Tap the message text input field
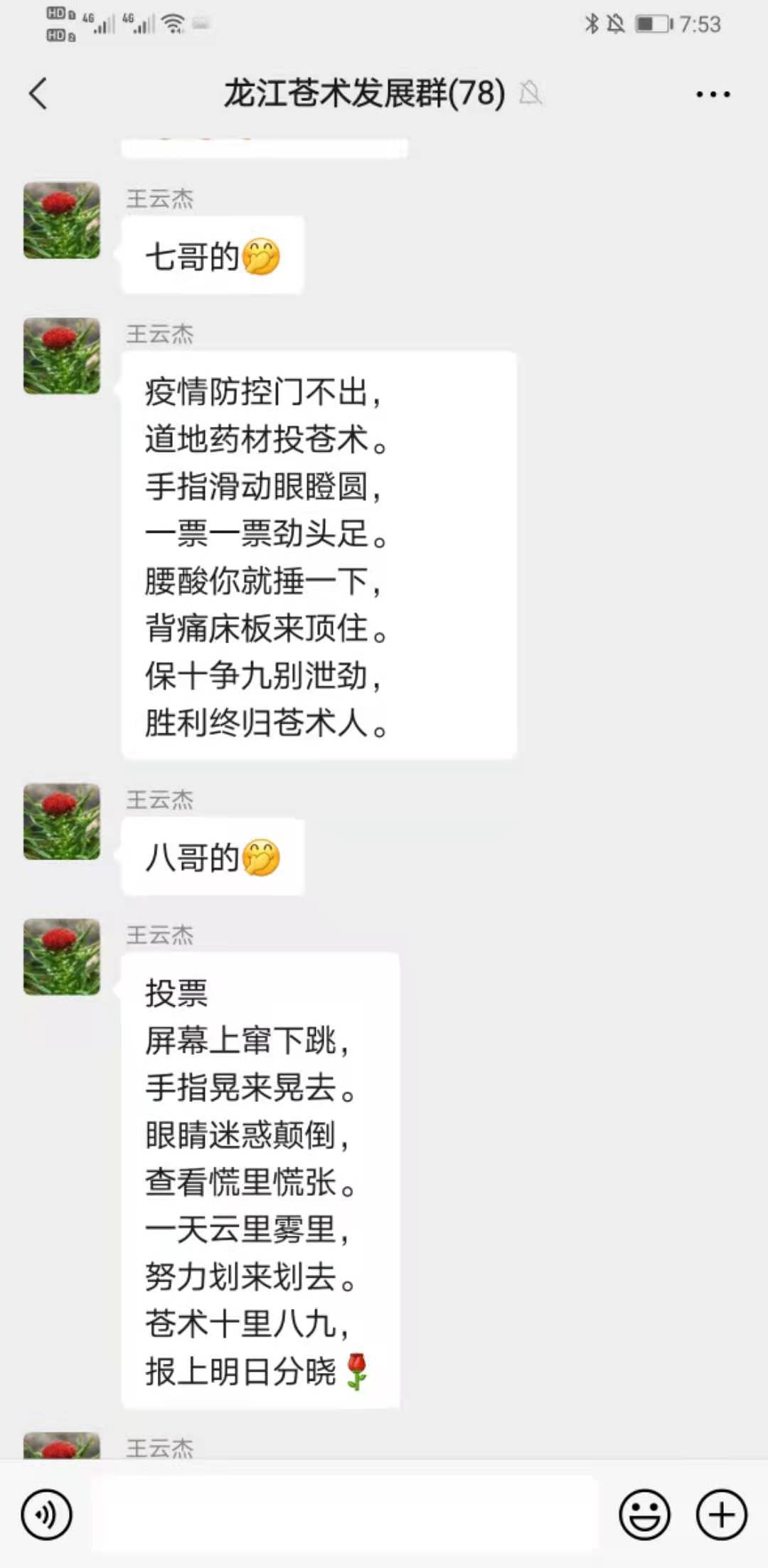Image resolution: width=768 pixels, height=1568 pixels. (344, 1513)
